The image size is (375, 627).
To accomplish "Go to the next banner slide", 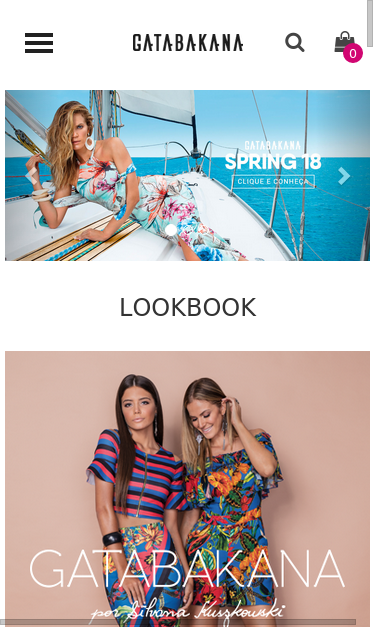I will [x=344, y=176].
